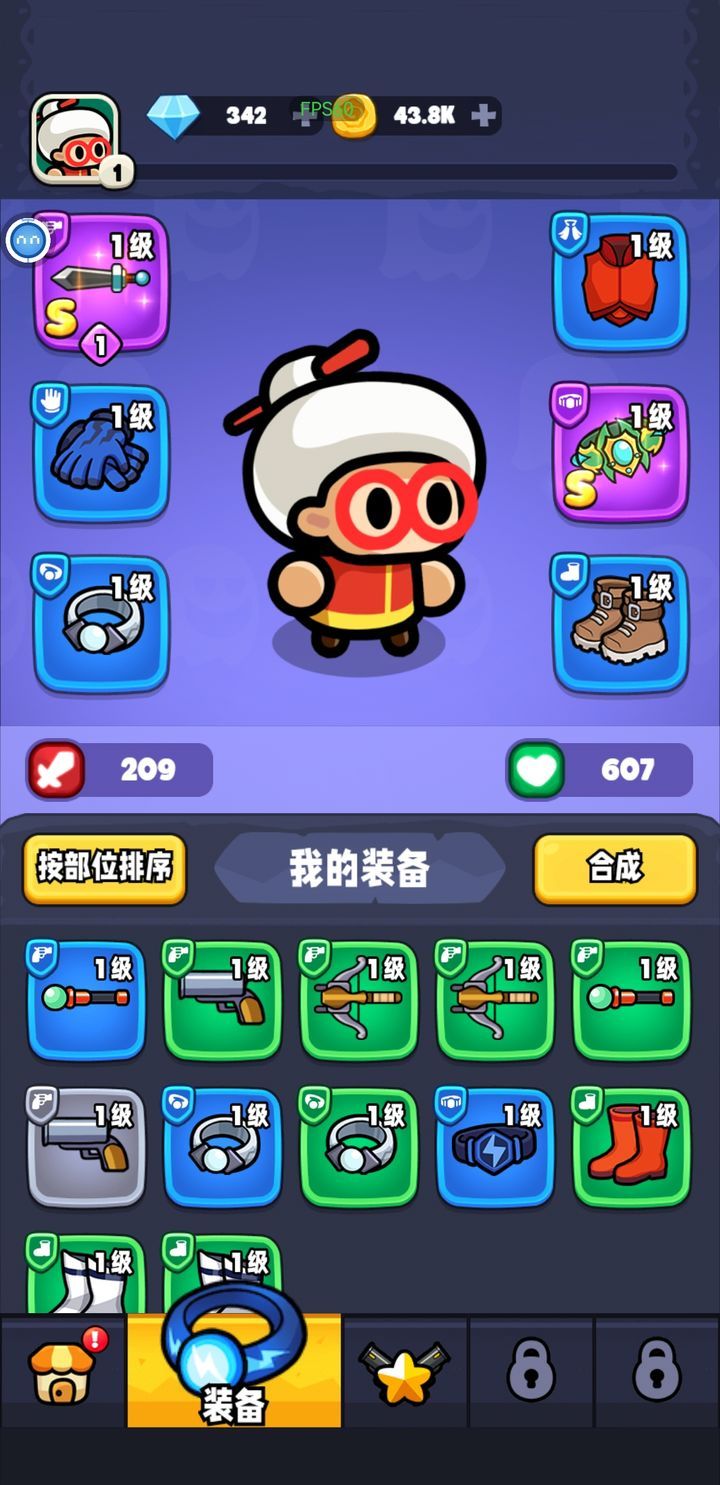The height and width of the screenshot is (1485, 720).
Task: Open the equipped blue gloves slot
Action: (100, 452)
